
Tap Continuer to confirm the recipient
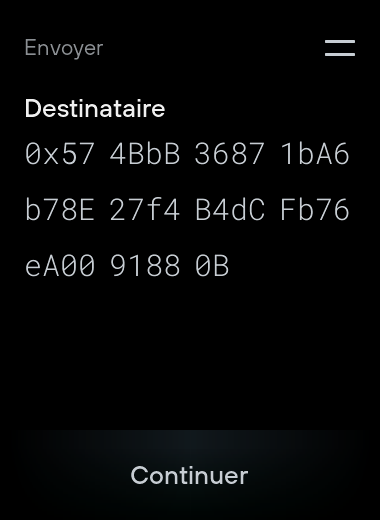[189, 475]
